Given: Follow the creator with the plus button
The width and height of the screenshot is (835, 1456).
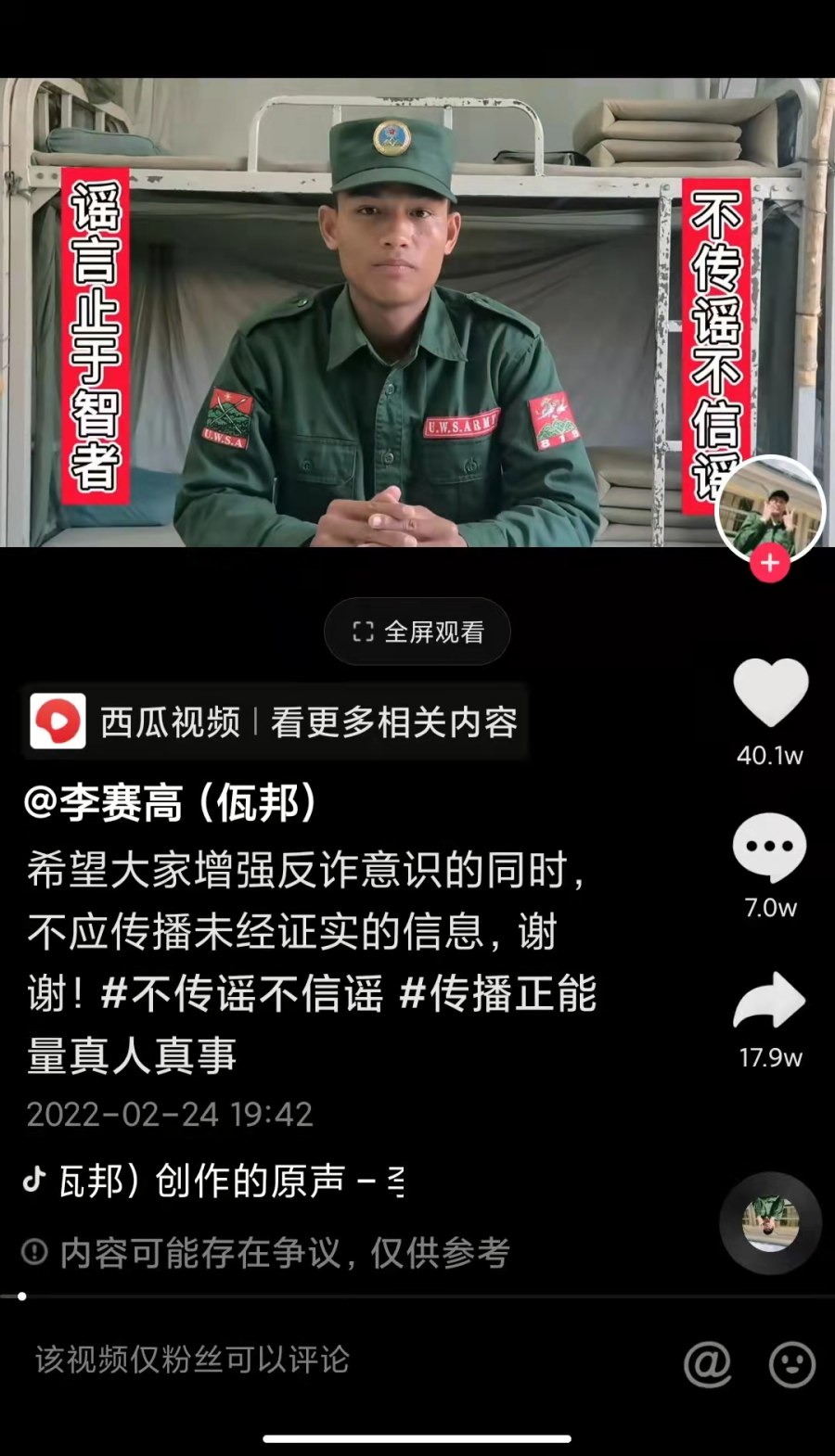Looking at the screenshot, I should 769,563.
